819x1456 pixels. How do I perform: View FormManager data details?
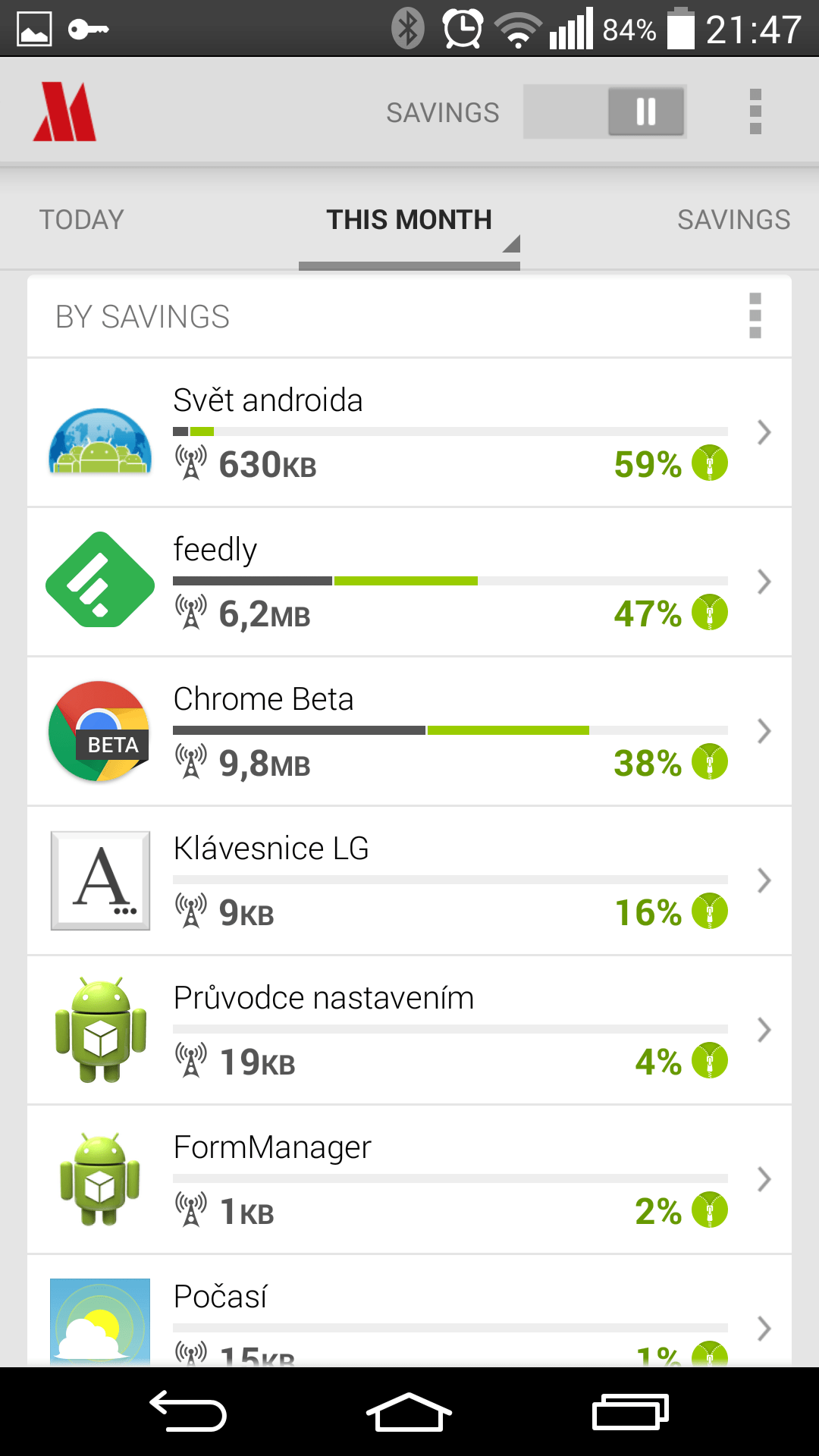pyautogui.click(x=409, y=1179)
